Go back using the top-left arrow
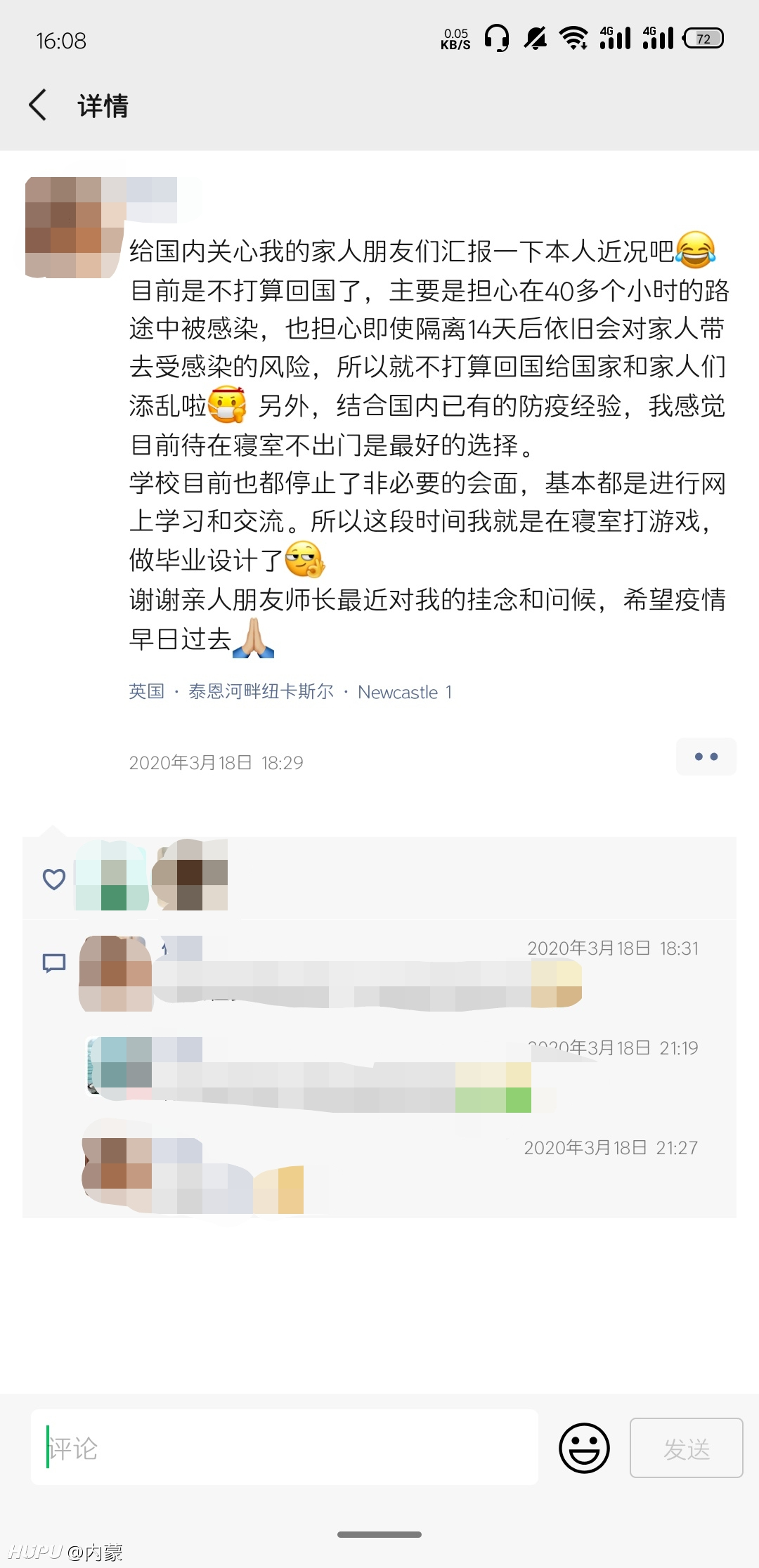The height and width of the screenshot is (1568, 759). [39, 105]
